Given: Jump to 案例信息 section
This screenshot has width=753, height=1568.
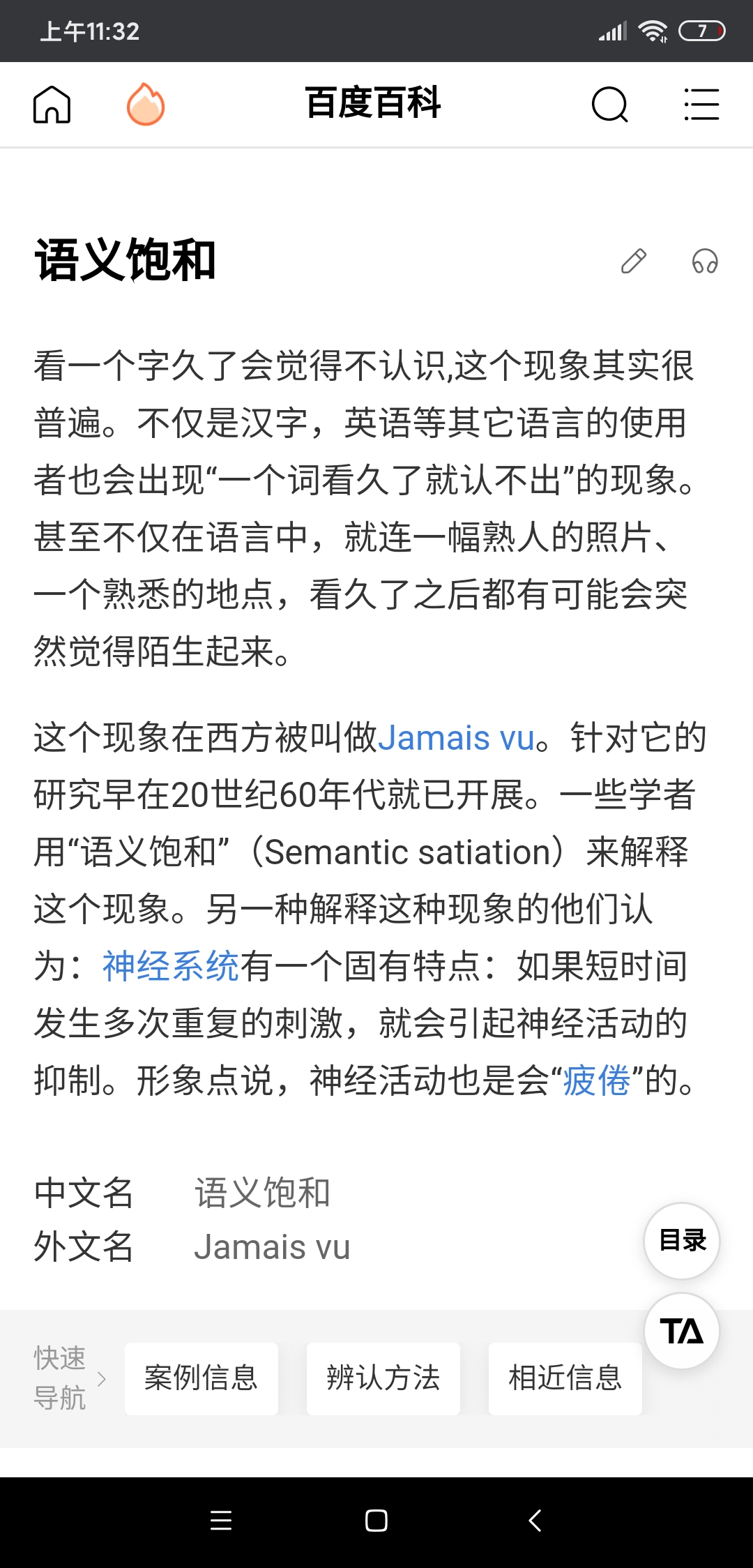Looking at the screenshot, I should pyautogui.click(x=201, y=1378).
